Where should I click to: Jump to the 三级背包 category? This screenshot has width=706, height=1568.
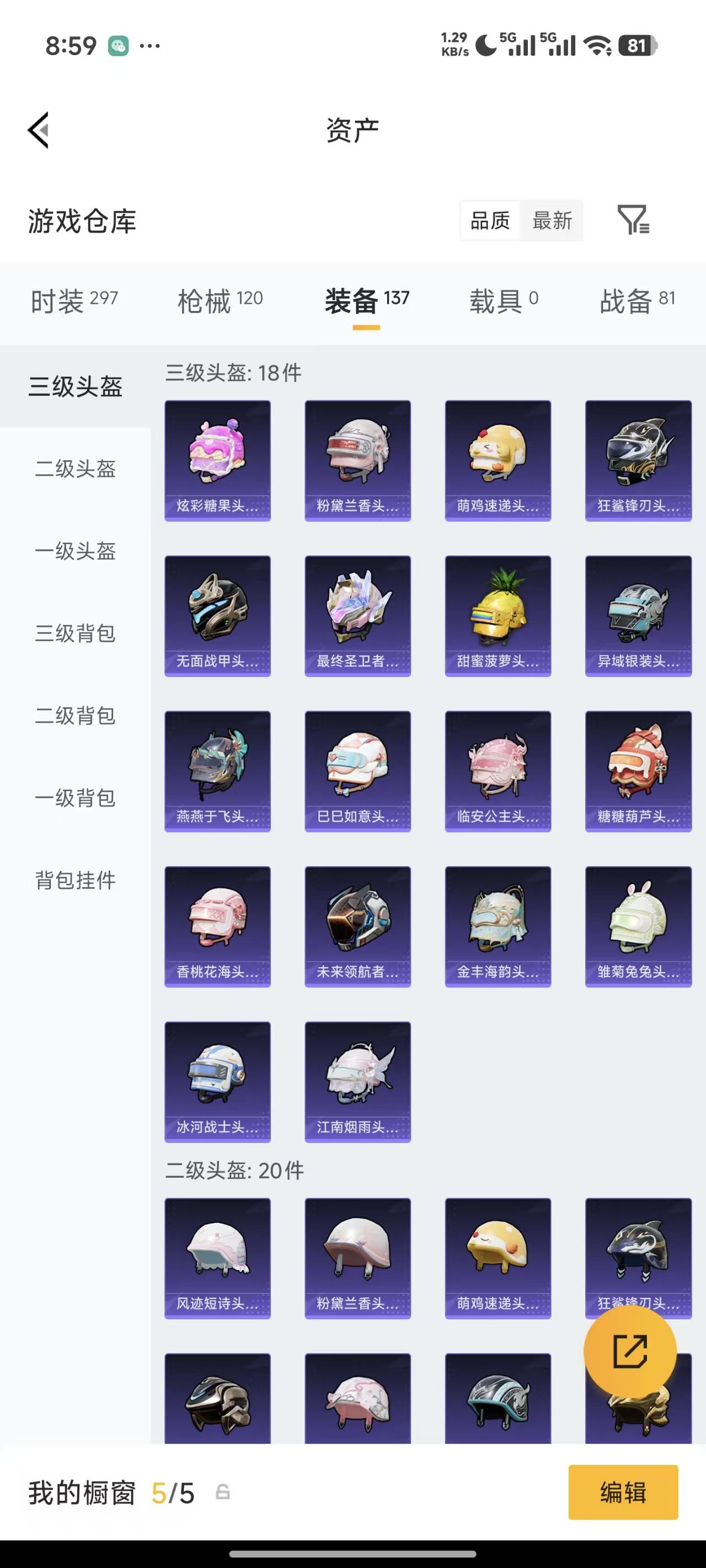(x=76, y=633)
